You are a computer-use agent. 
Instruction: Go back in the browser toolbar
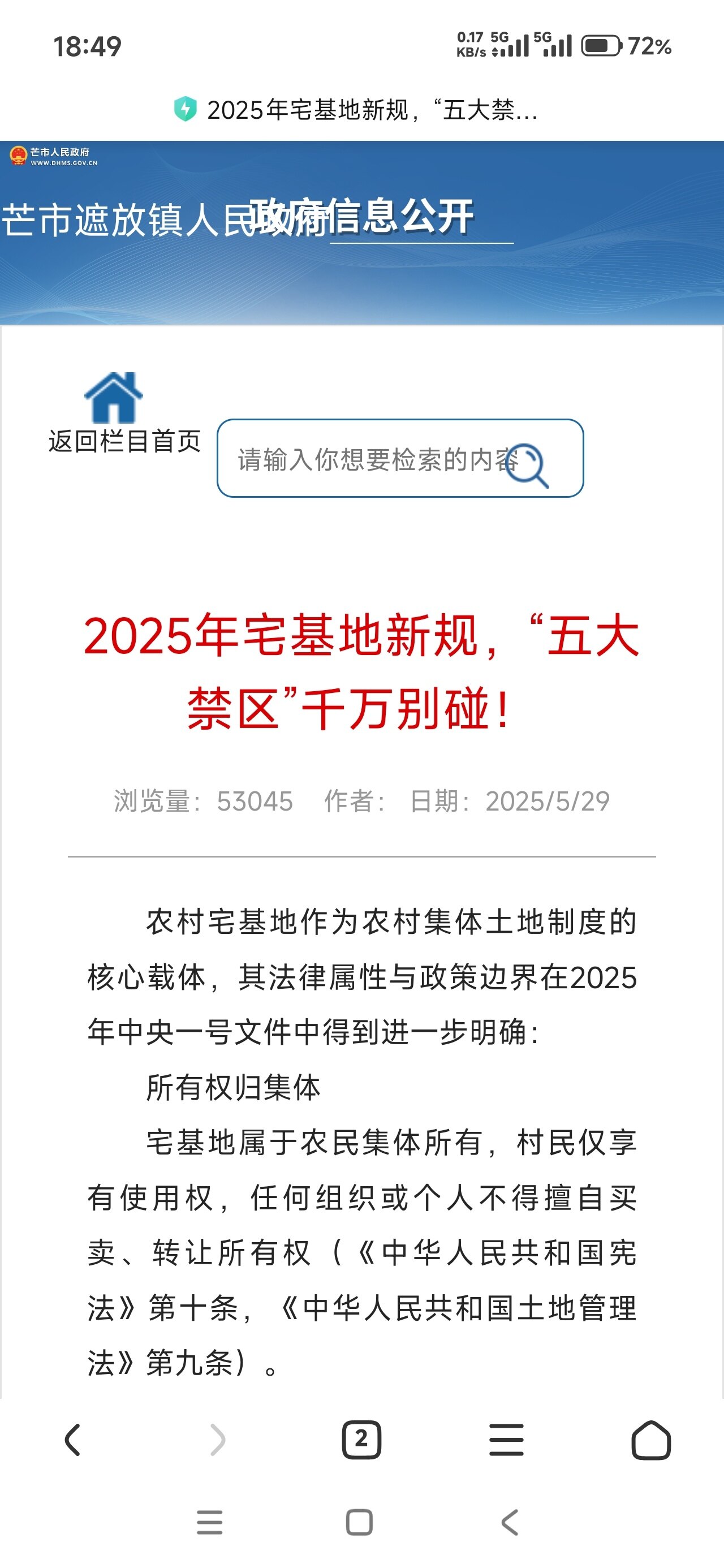pyautogui.click(x=72, y=1440)
